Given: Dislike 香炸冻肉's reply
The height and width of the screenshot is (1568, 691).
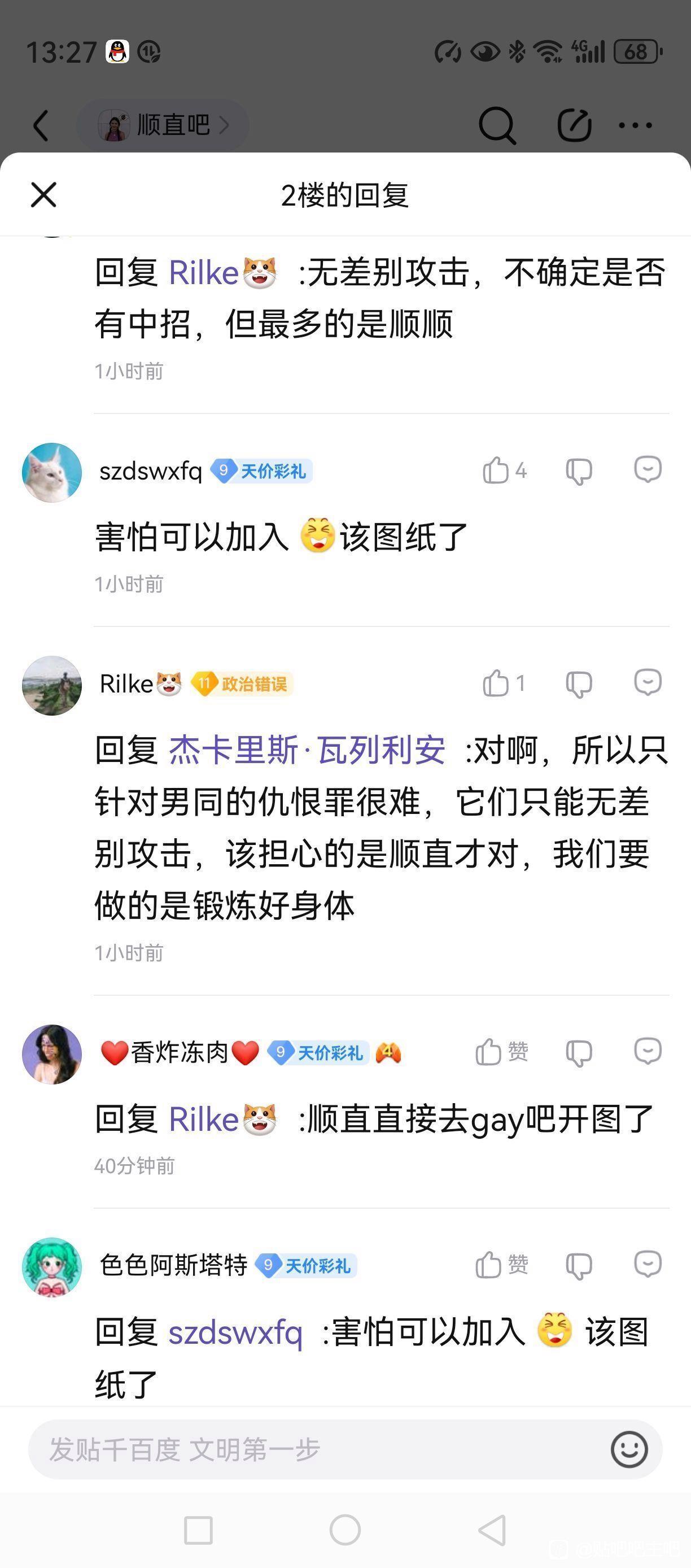Looking at the screenshot, I should [x=579, y=1052].
